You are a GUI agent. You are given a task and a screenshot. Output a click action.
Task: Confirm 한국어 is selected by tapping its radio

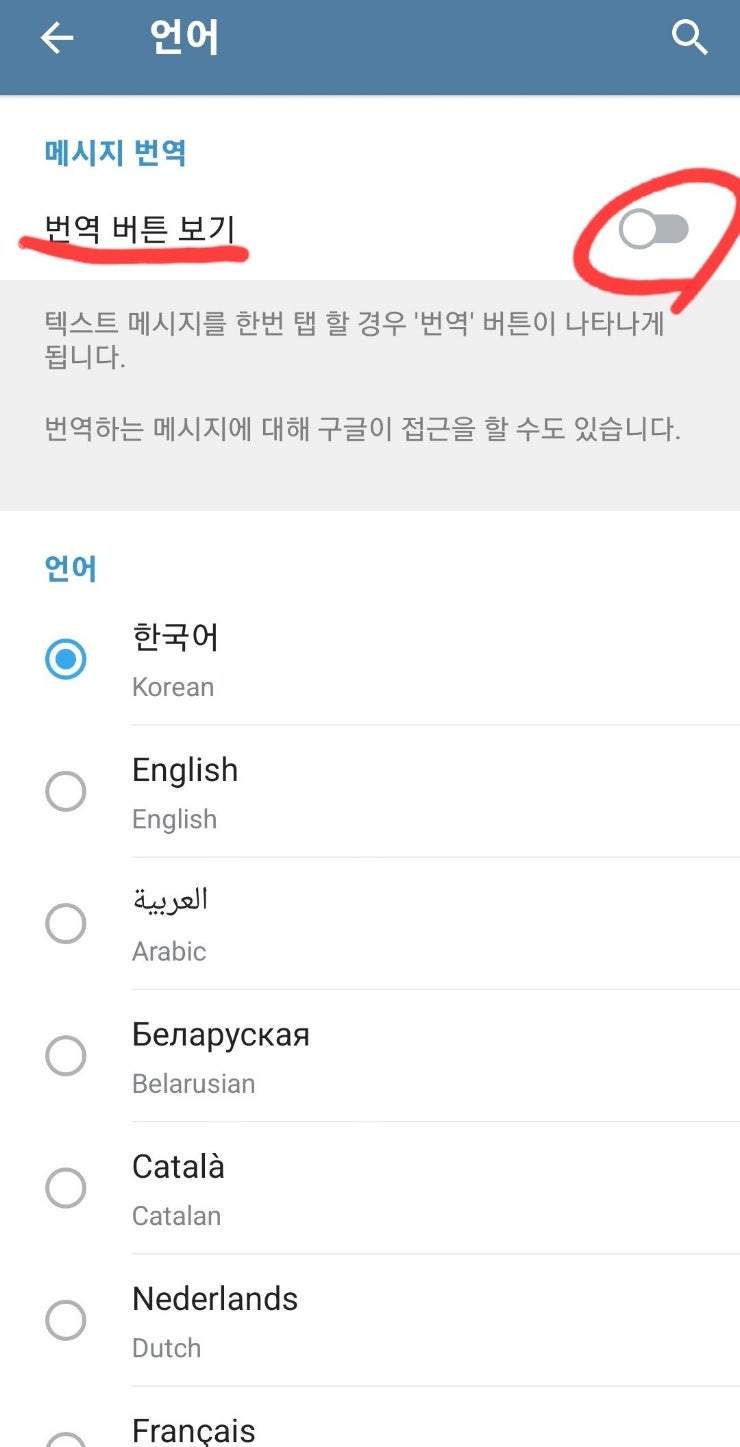pyautogui.click(x=66, y=660)
